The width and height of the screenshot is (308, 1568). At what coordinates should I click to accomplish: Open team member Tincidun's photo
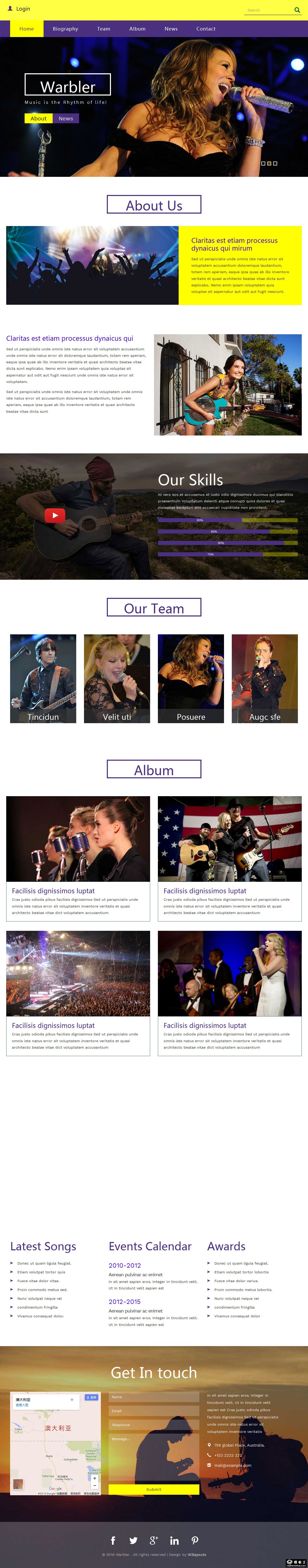coord(43,678)
